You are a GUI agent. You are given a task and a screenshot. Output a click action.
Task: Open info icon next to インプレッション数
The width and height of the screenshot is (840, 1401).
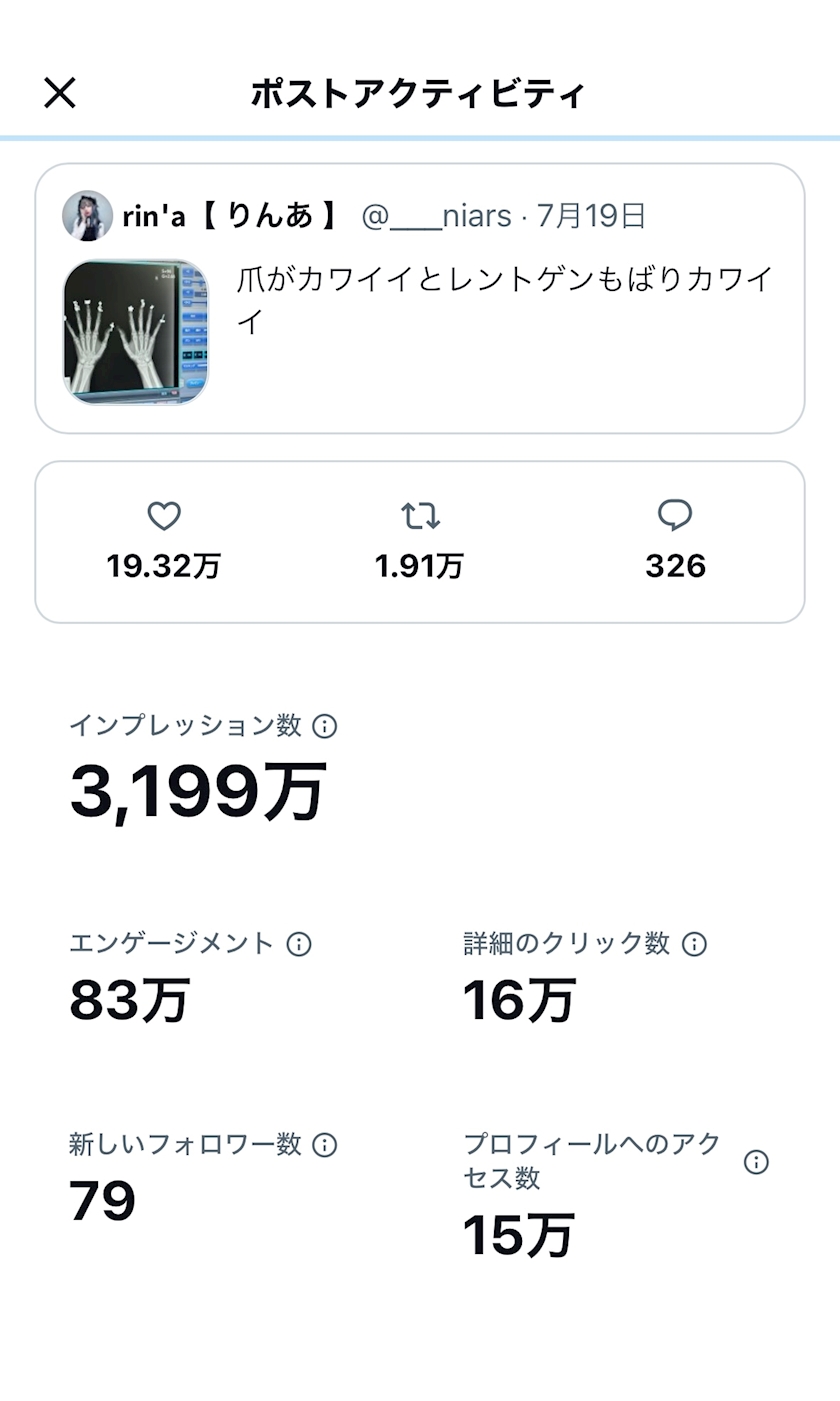click(324, 726)
